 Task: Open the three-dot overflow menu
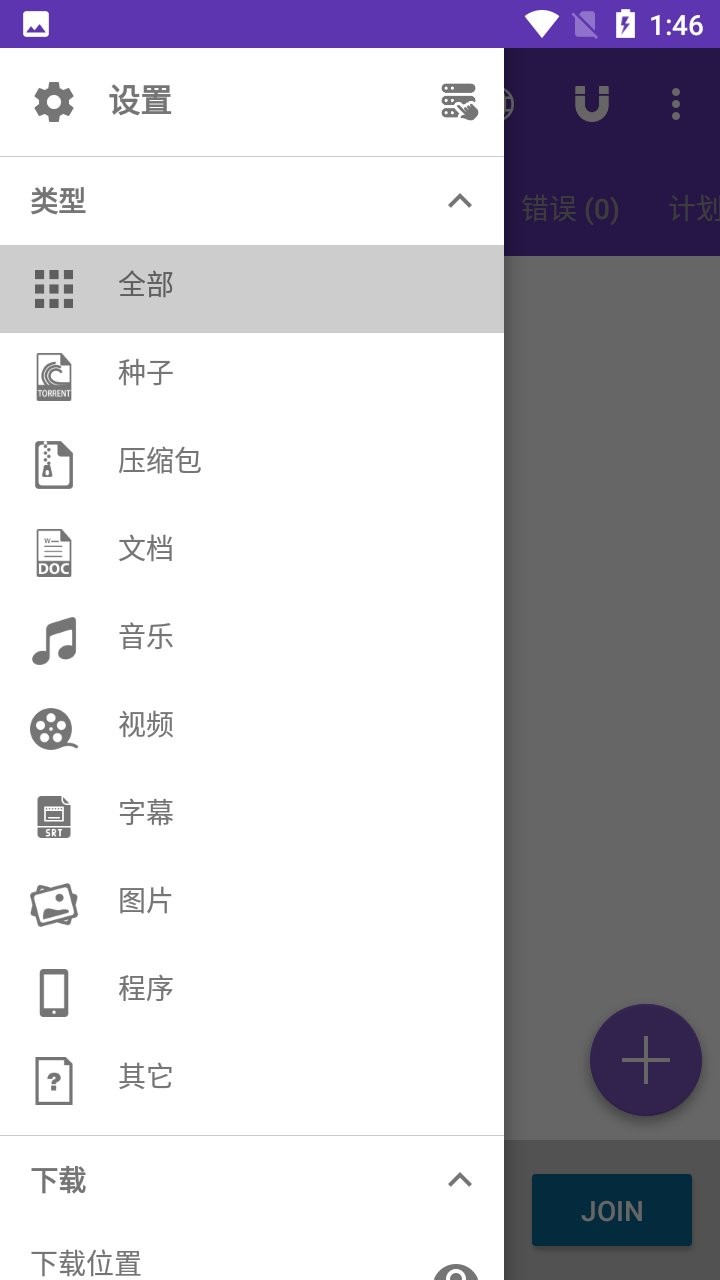tap(676, 103)
